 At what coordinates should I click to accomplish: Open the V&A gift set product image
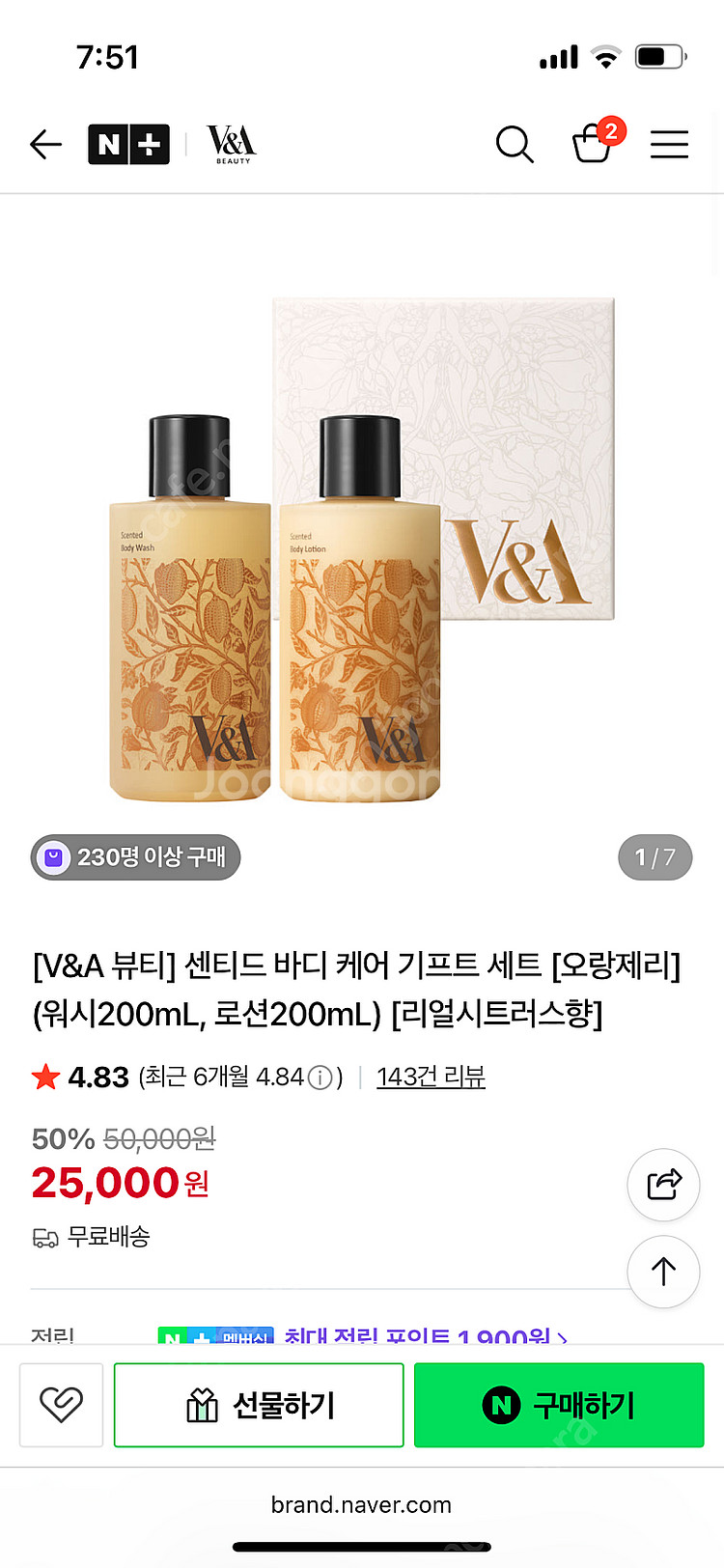coord(362,550)
